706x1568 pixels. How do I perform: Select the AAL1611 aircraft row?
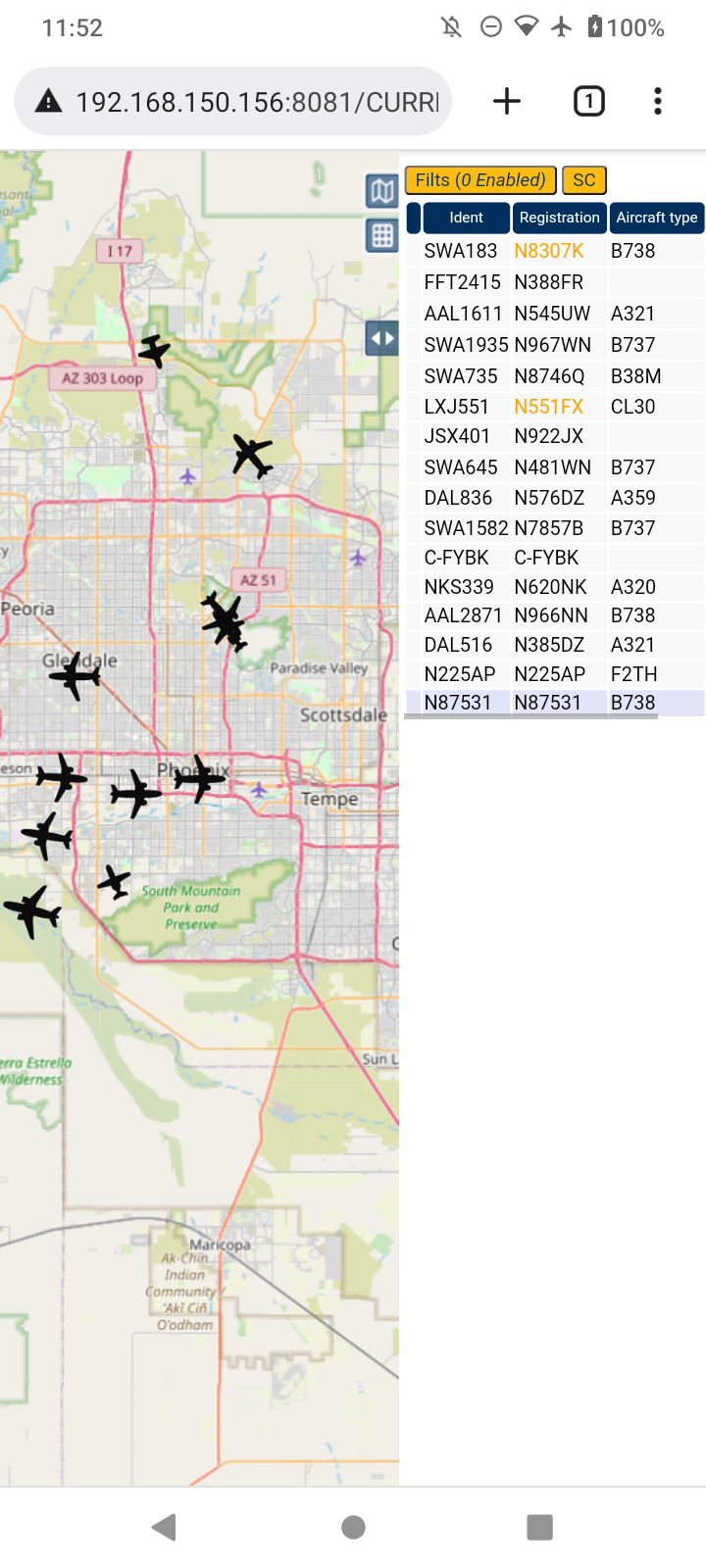(555, 314)
